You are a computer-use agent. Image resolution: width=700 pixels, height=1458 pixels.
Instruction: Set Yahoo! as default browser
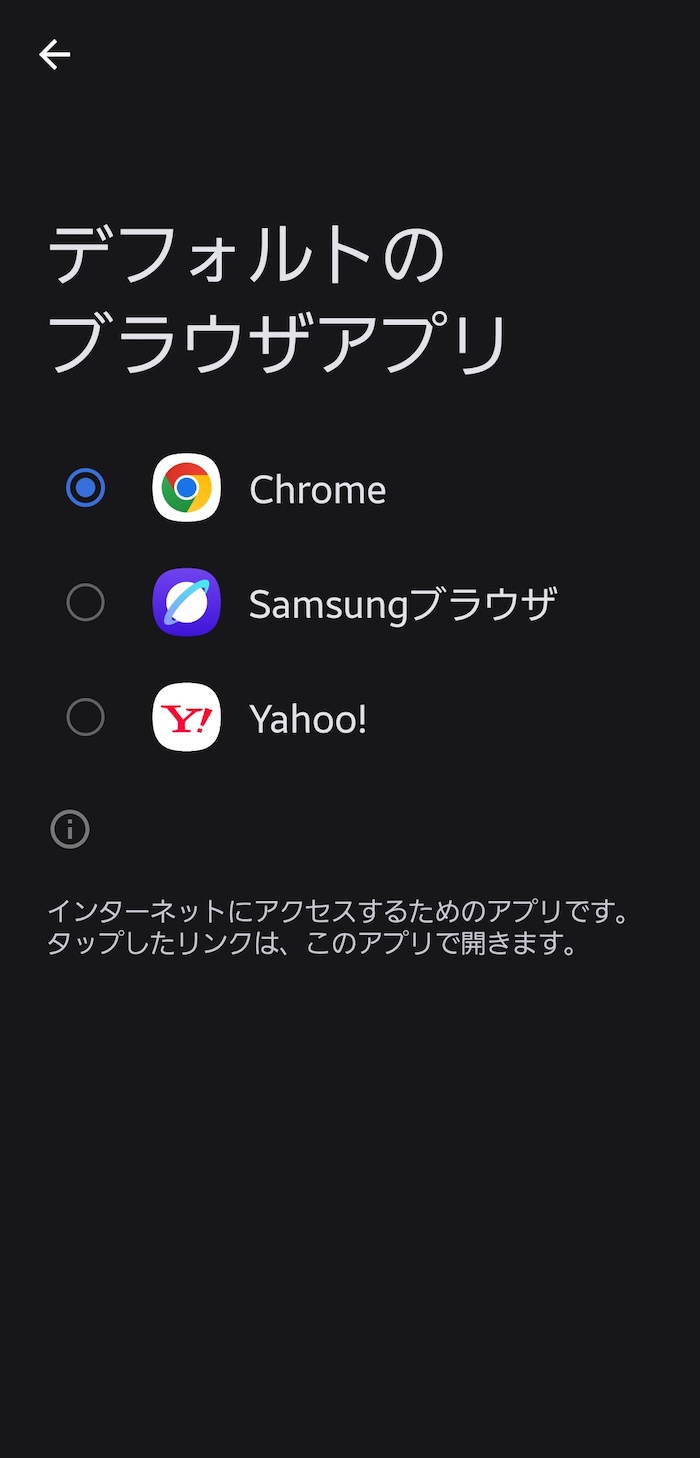coord(86,717)
